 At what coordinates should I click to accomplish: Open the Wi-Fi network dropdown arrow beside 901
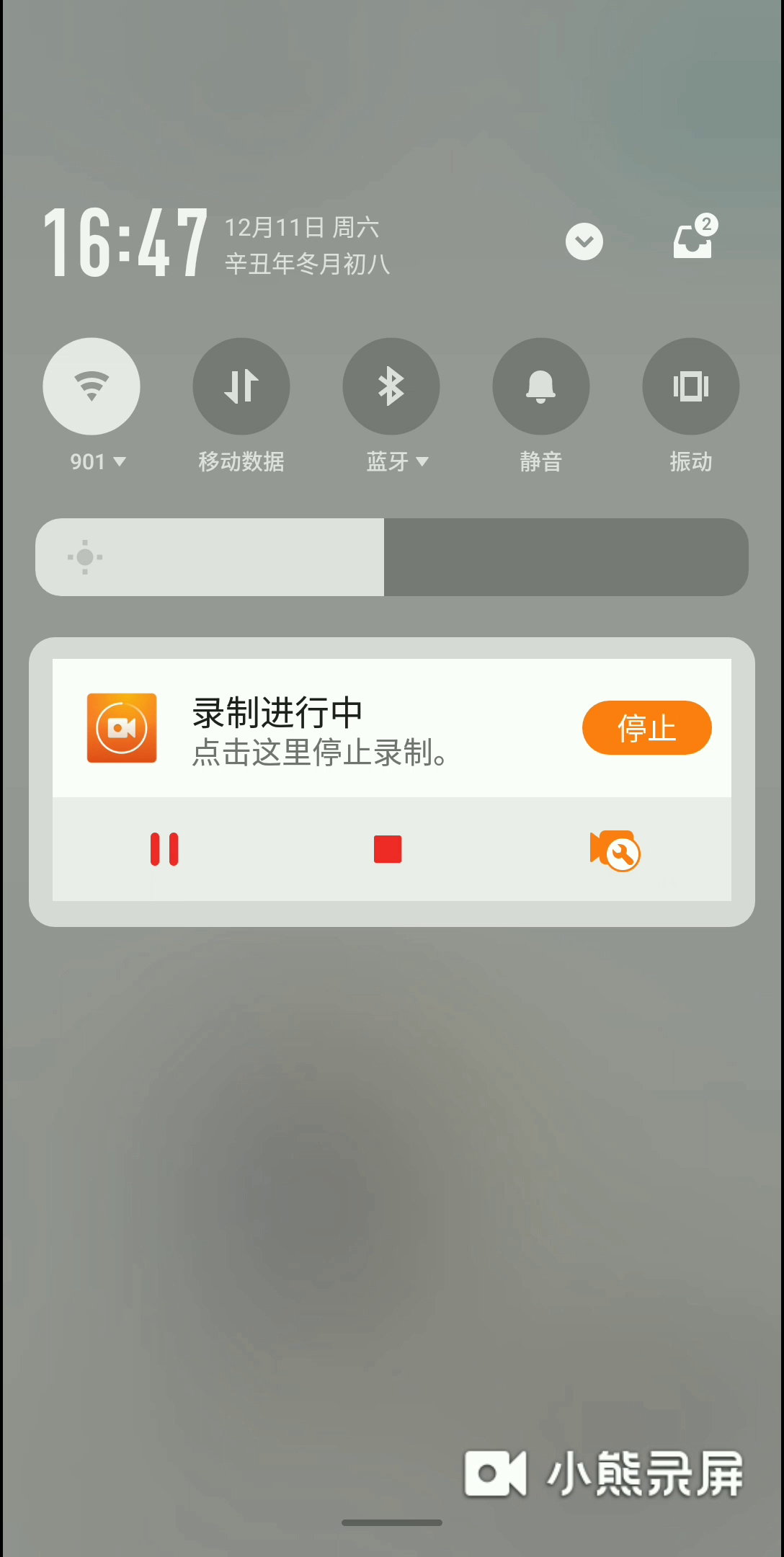coord(120,461)
